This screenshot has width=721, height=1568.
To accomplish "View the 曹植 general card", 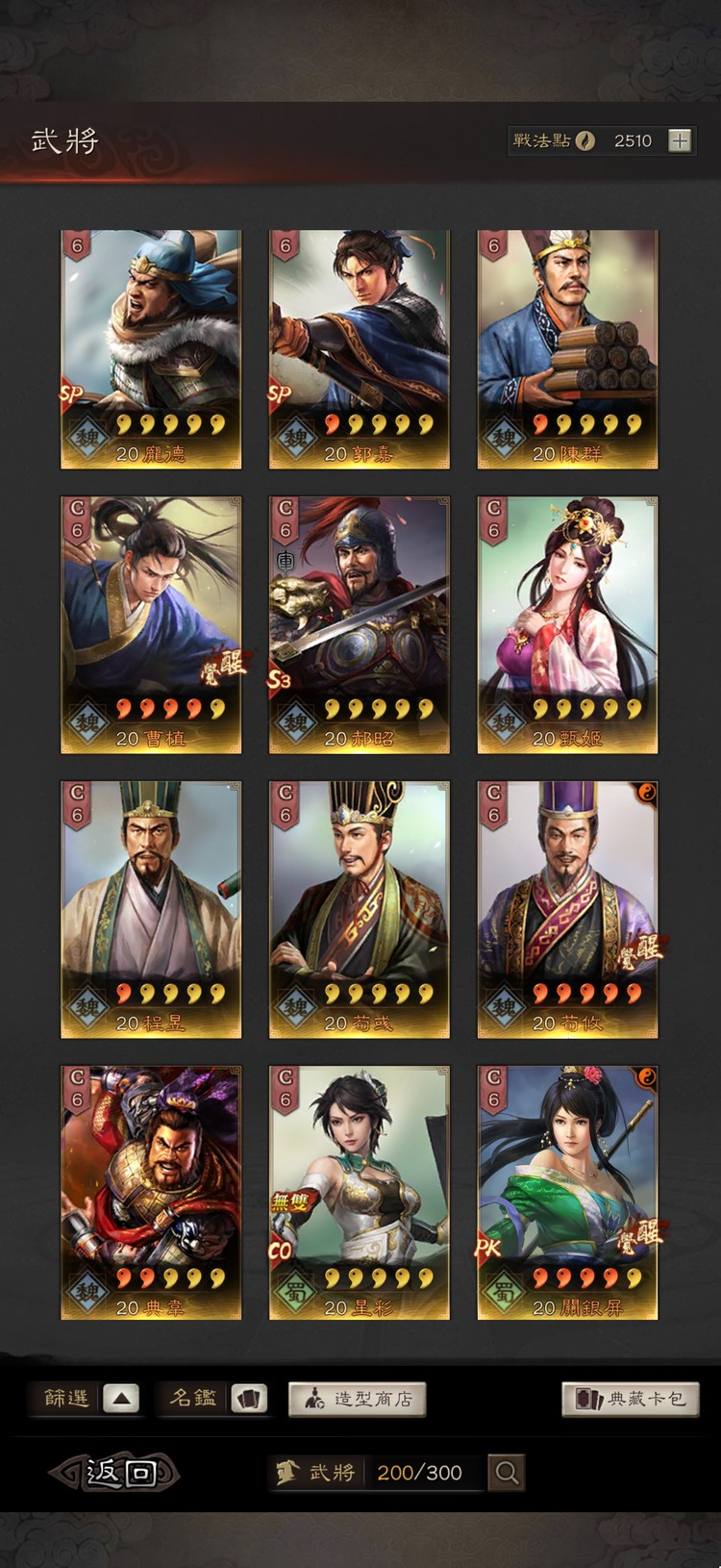I will point(151,624).
